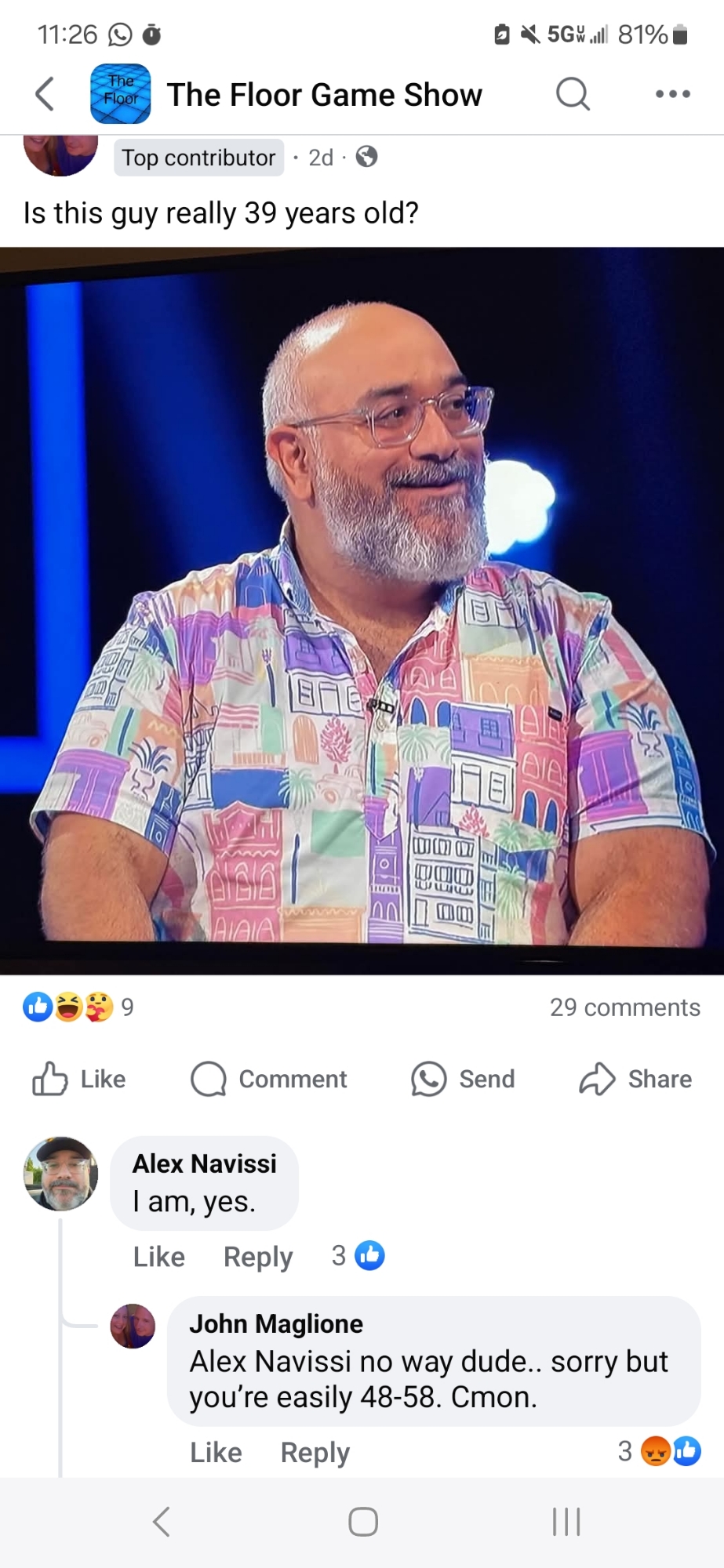The image size is (724, 1568).
Task: View the 29 comments
Action: (624, 1007)
